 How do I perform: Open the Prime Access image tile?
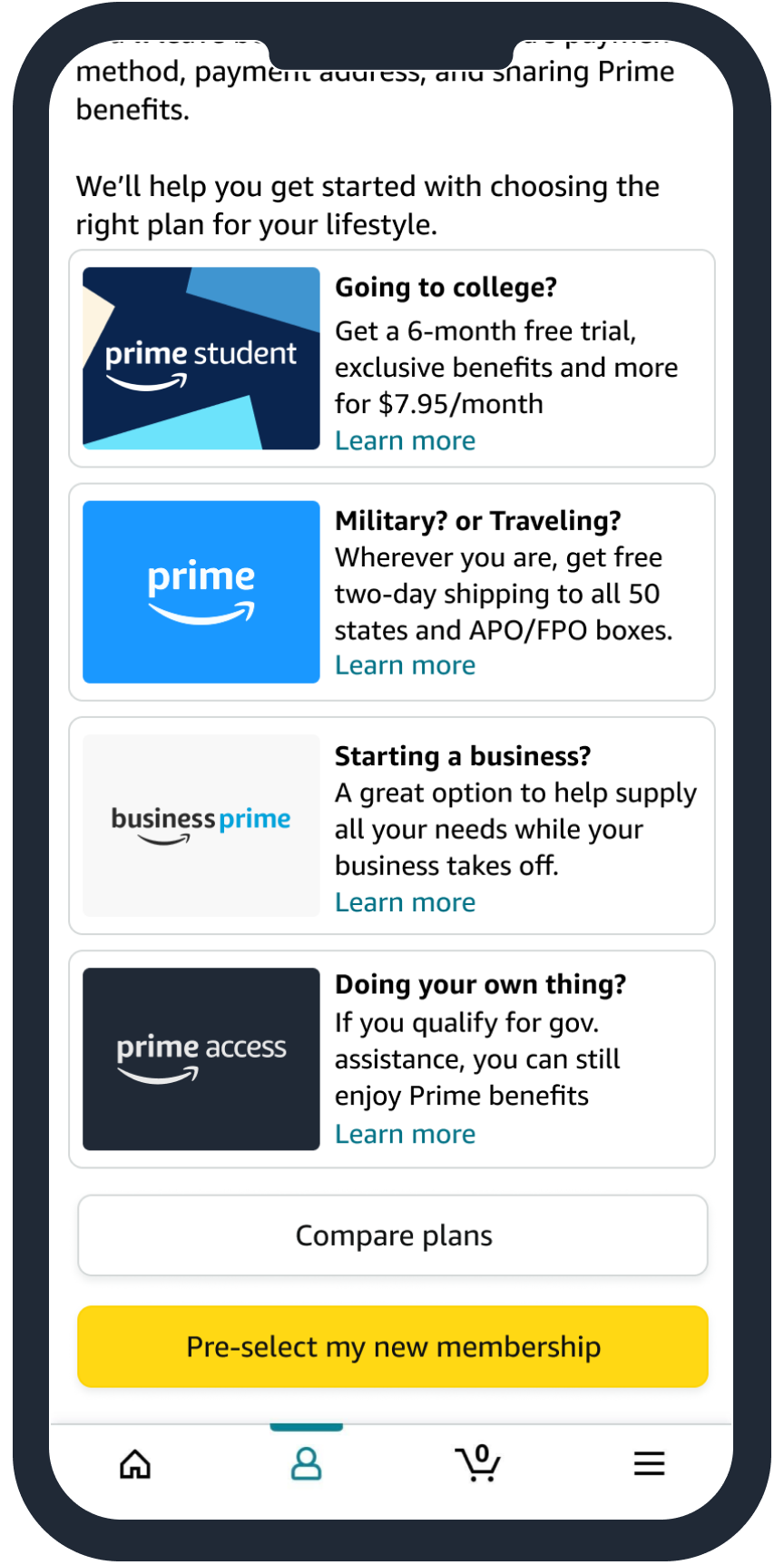201,1058
